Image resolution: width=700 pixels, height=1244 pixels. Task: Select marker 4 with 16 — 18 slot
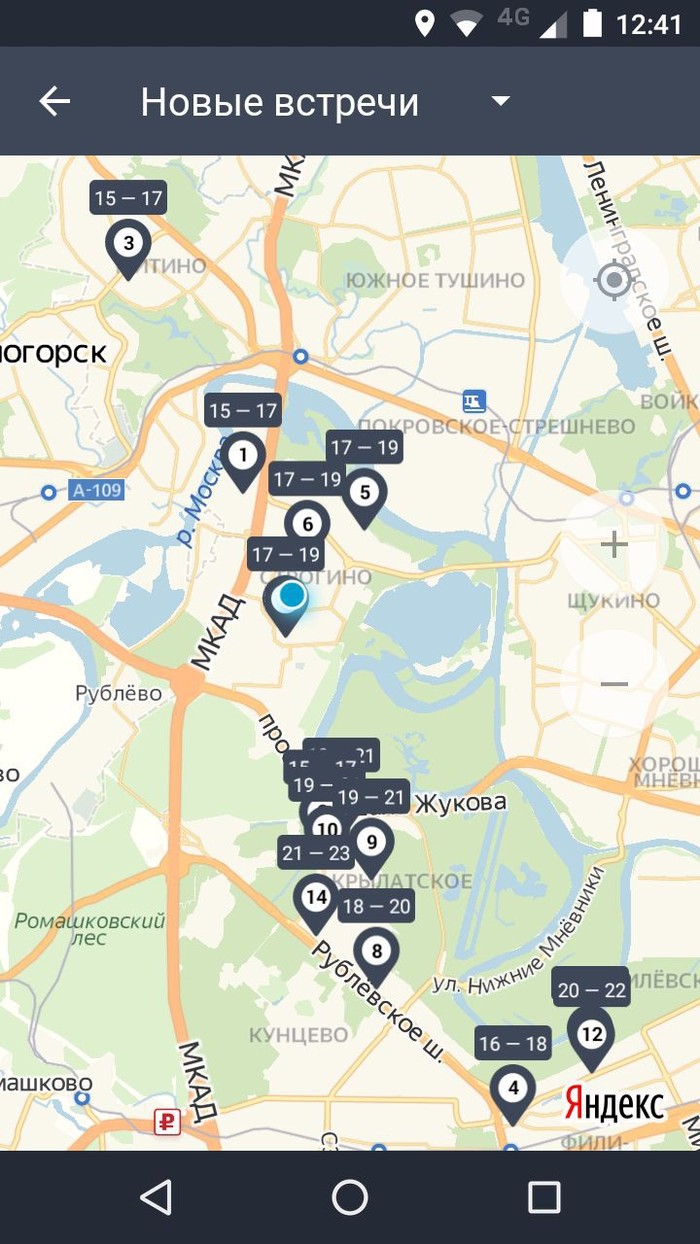513,1087
